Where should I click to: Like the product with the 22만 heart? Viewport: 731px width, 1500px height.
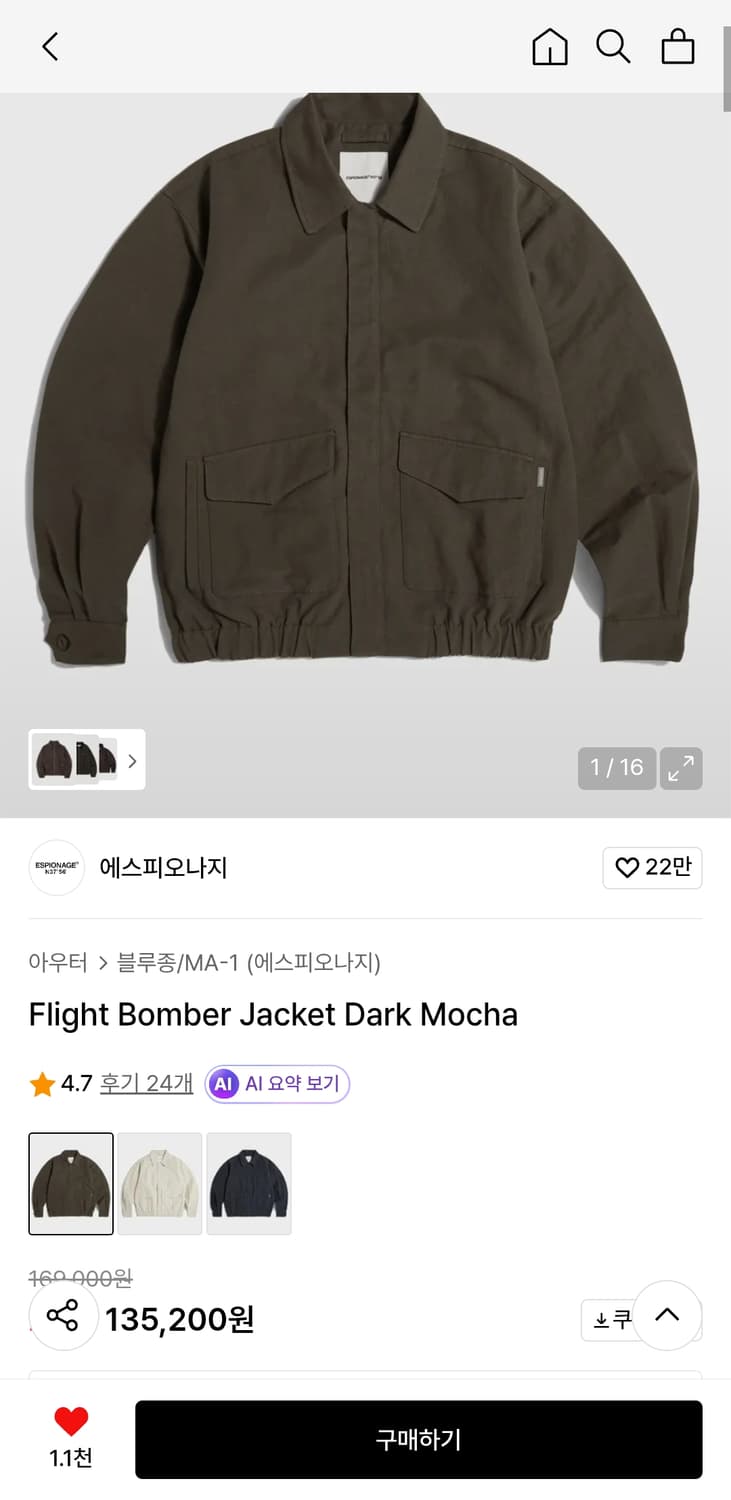click(652, 868)
